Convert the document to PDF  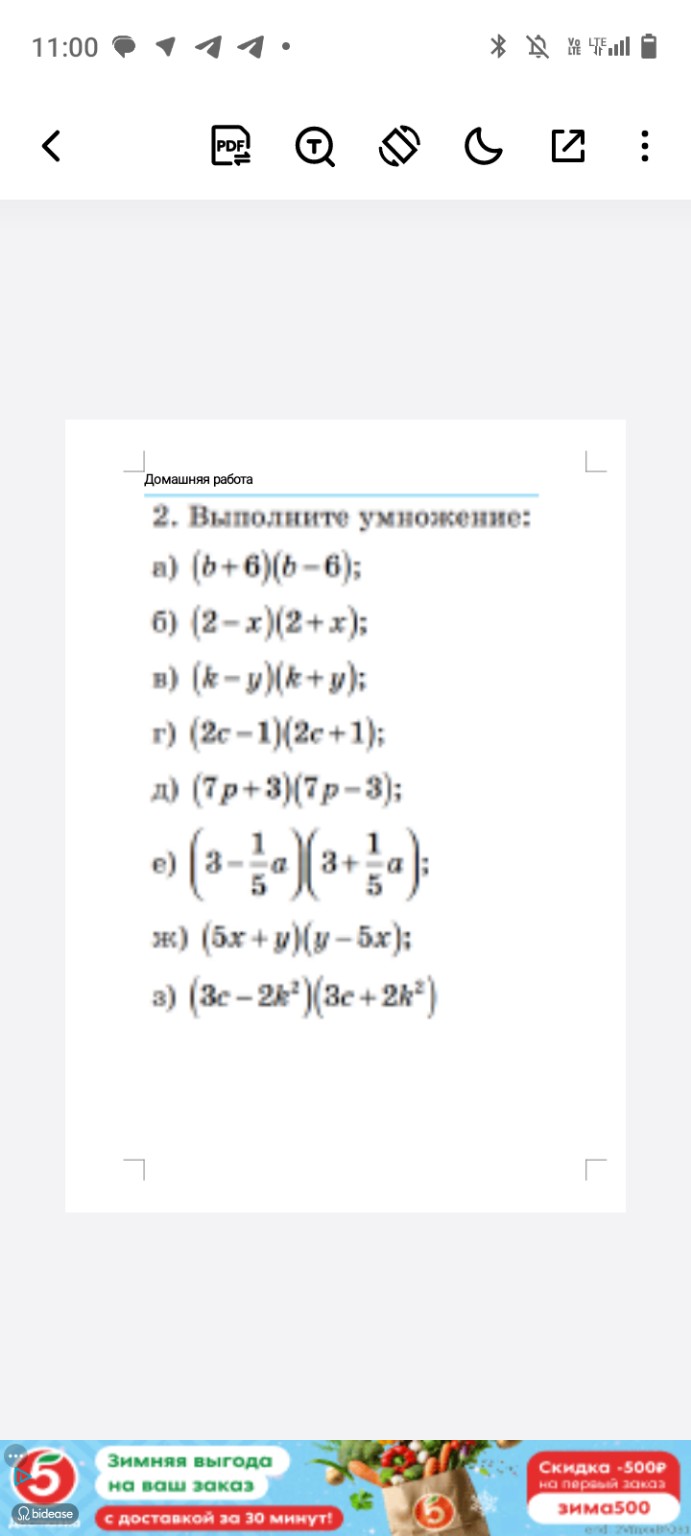[x=232, y=147]
